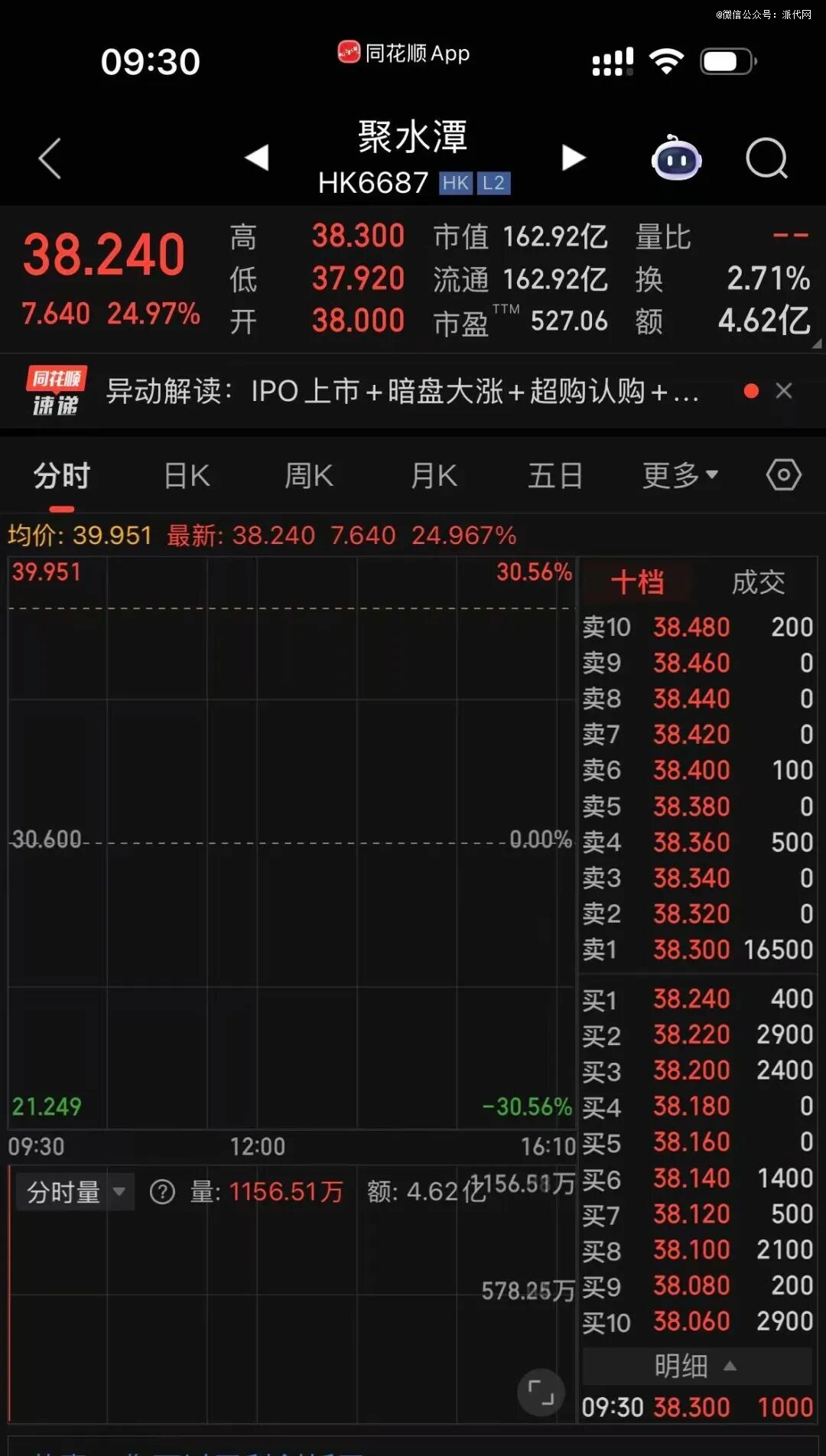Show help for the volume indicator
The width and height of the screenshot is (826, 1456).
[162, 1192]
